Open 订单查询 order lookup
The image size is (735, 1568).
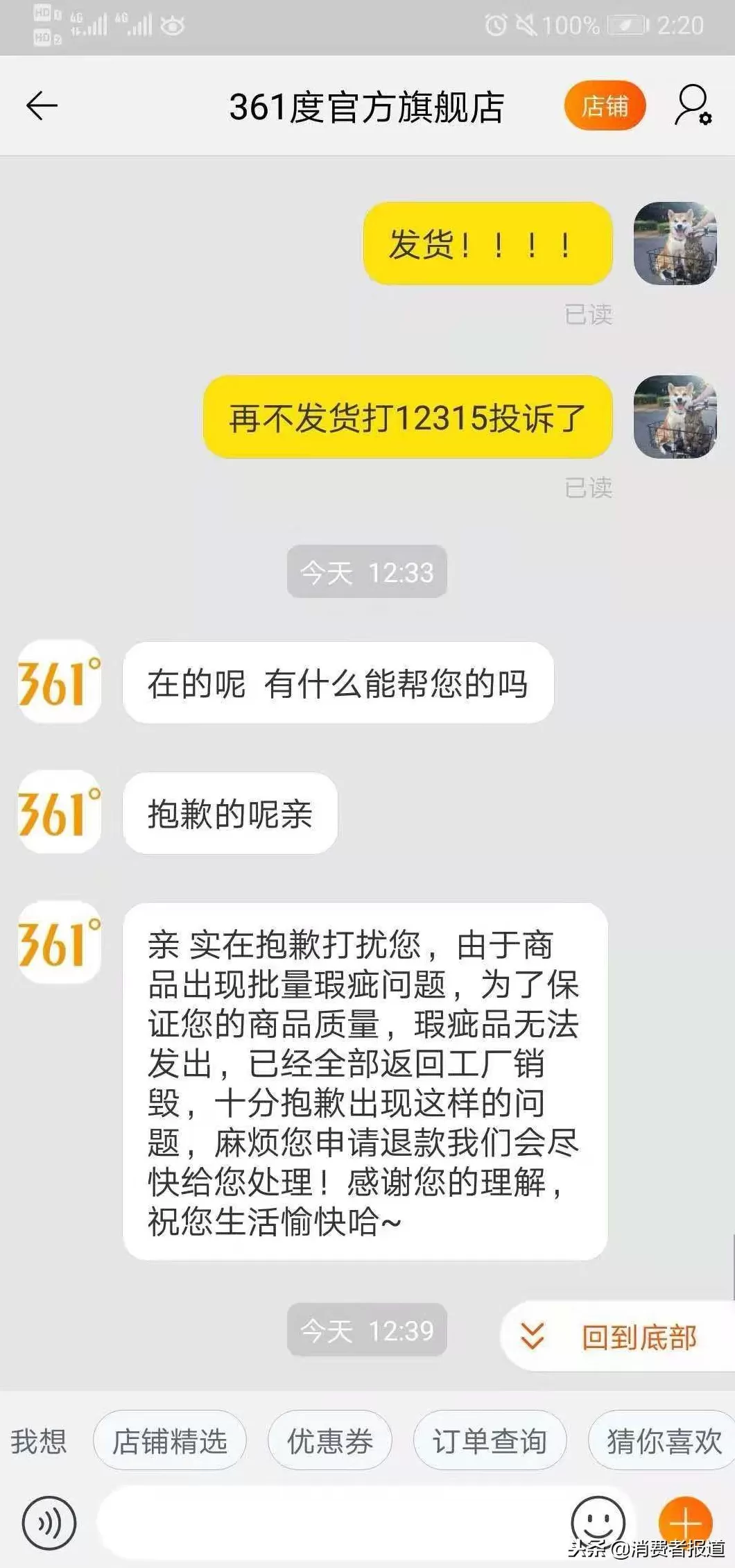point(490,1441)
